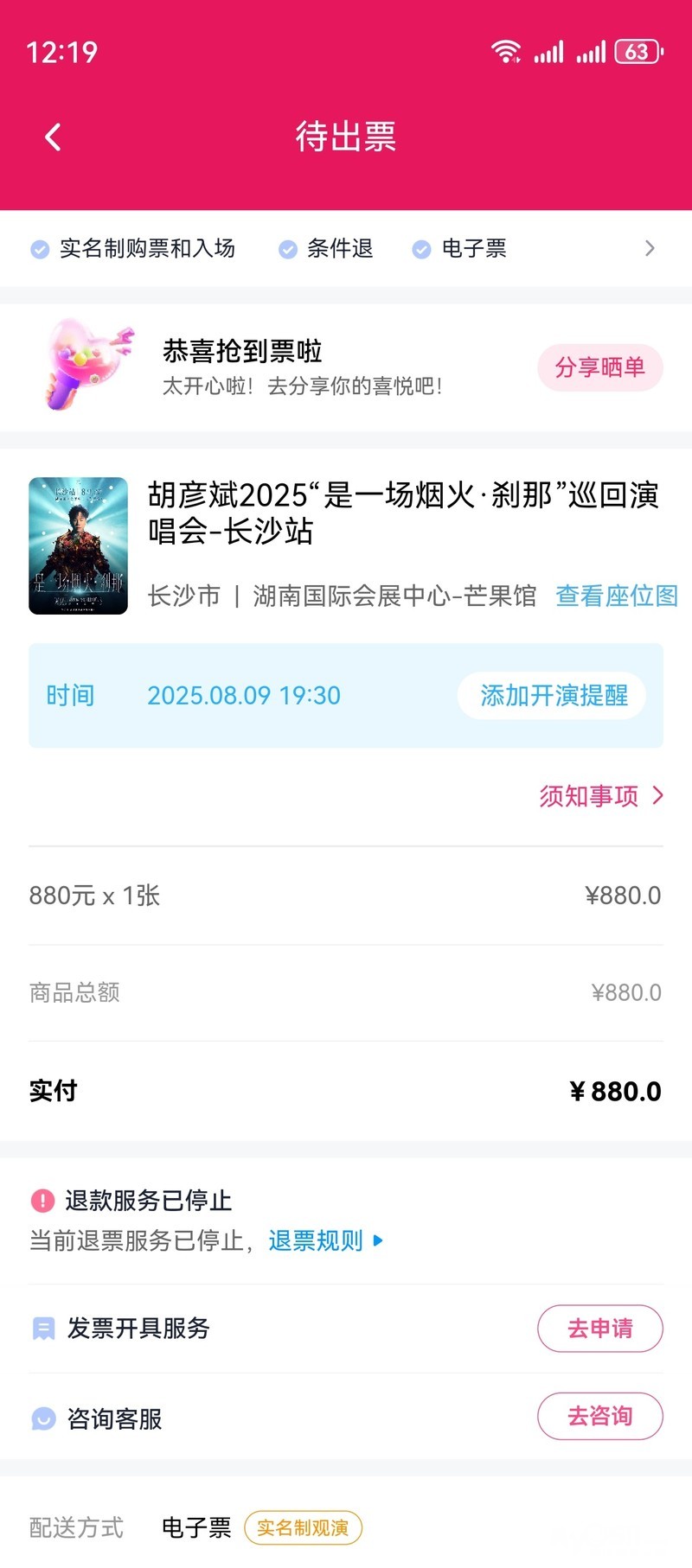This screenshot has width=692, height=1568.
Task: Open 须知事项 notice details
Action: [600, 795]
